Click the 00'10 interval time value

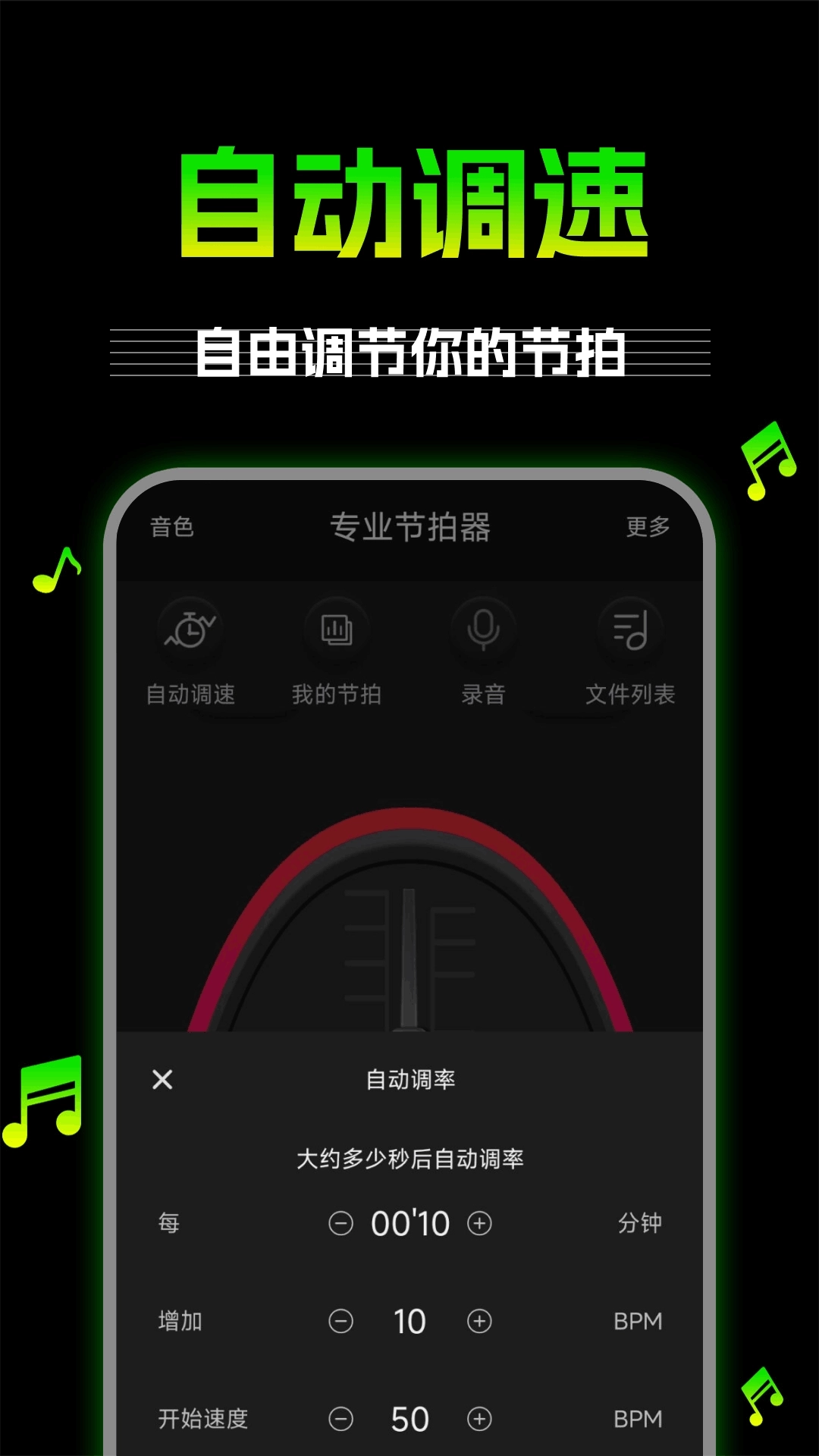point(409,1222)
